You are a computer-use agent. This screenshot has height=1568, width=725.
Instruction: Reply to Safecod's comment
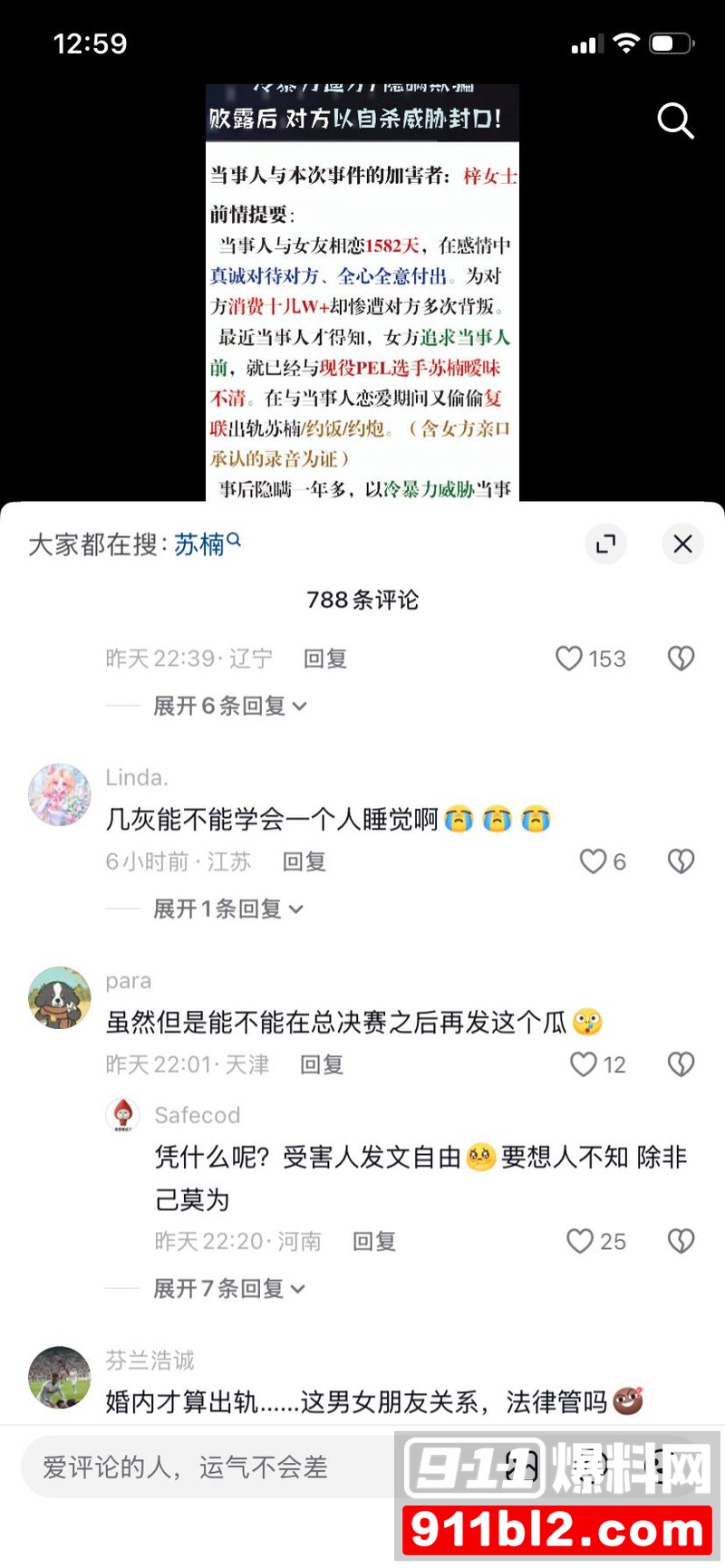point(373,1241)
